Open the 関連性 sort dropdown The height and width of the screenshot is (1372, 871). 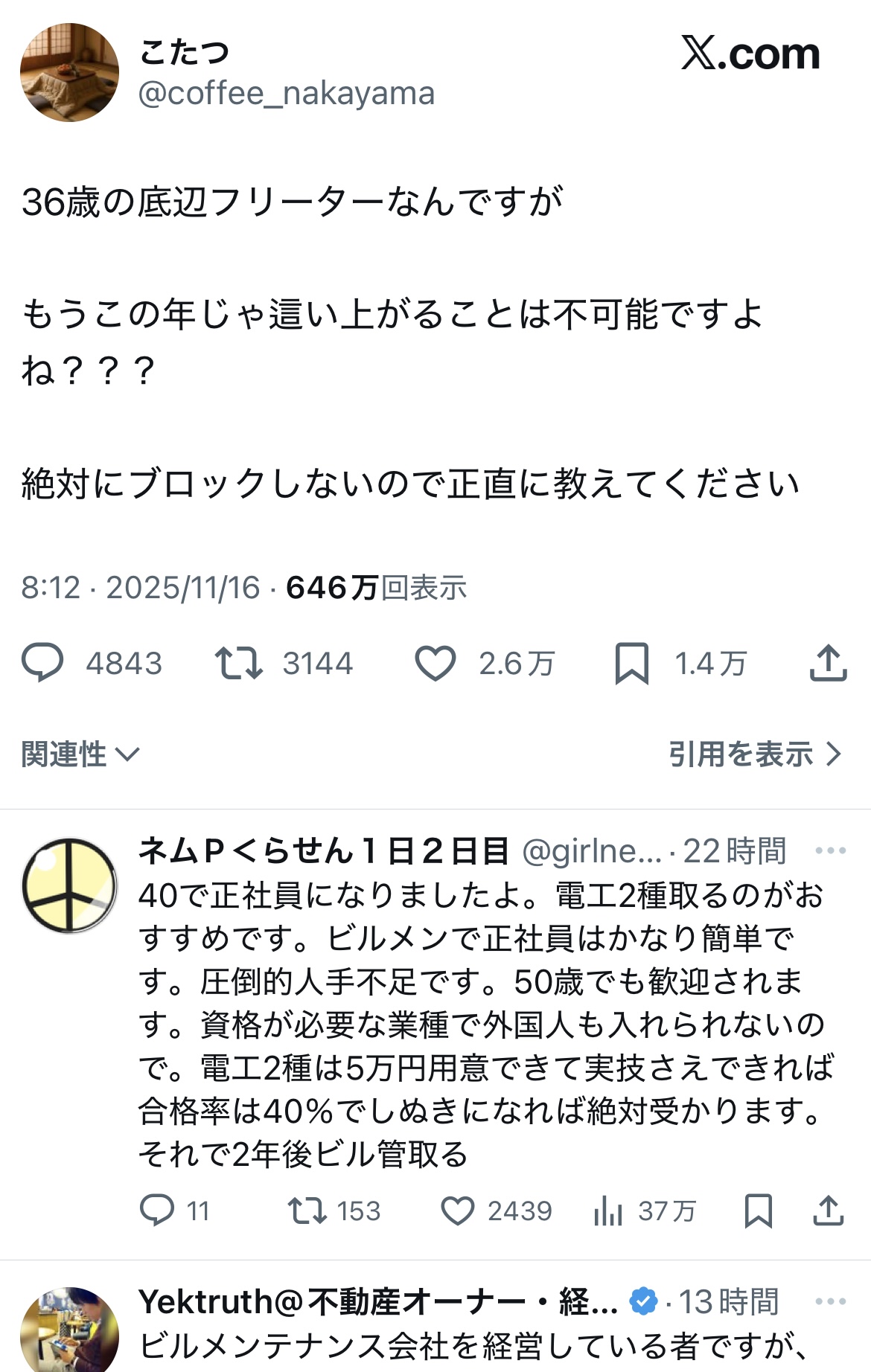[80, 754]
